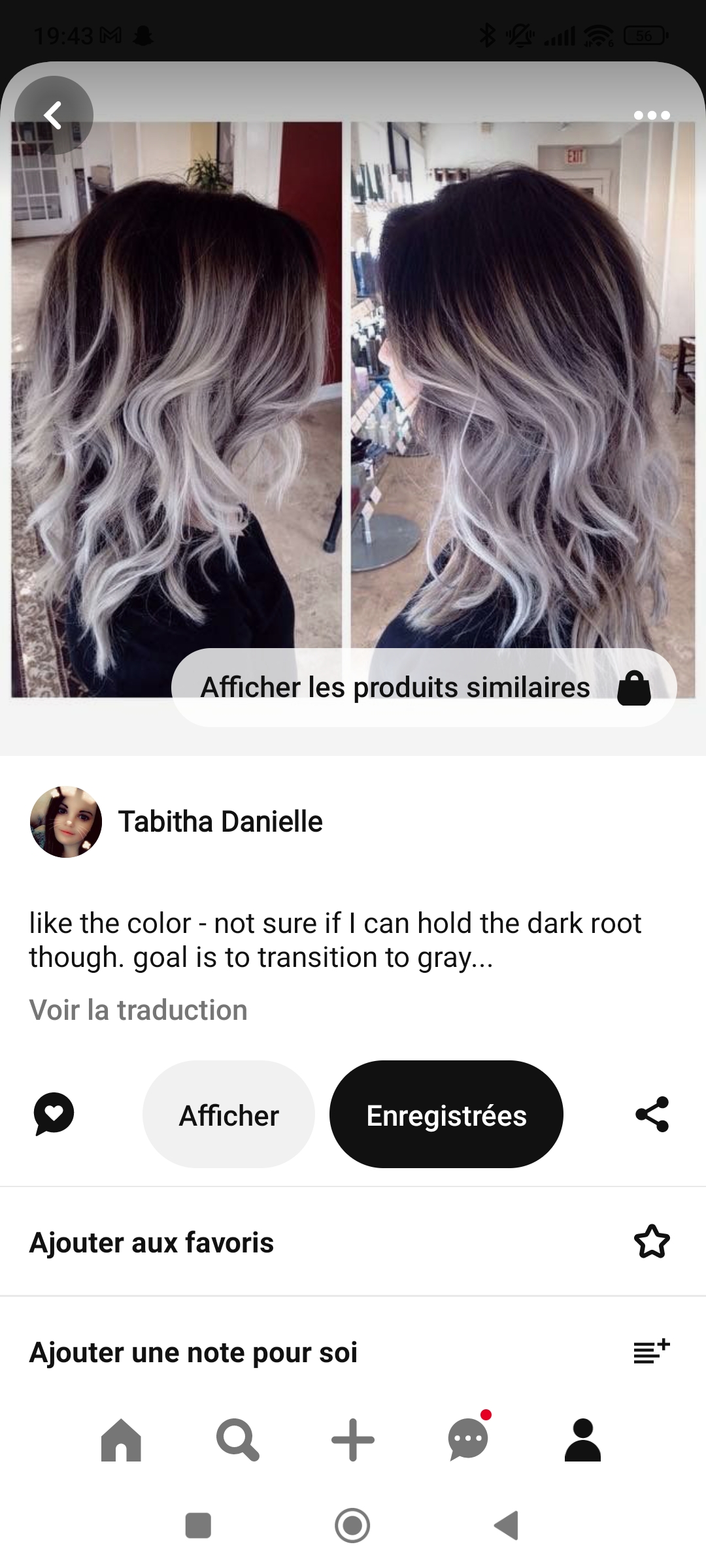Switch to the Profile tab
The height and width of the screenshot is (1568, 706).
click(x=583, y=1439)
